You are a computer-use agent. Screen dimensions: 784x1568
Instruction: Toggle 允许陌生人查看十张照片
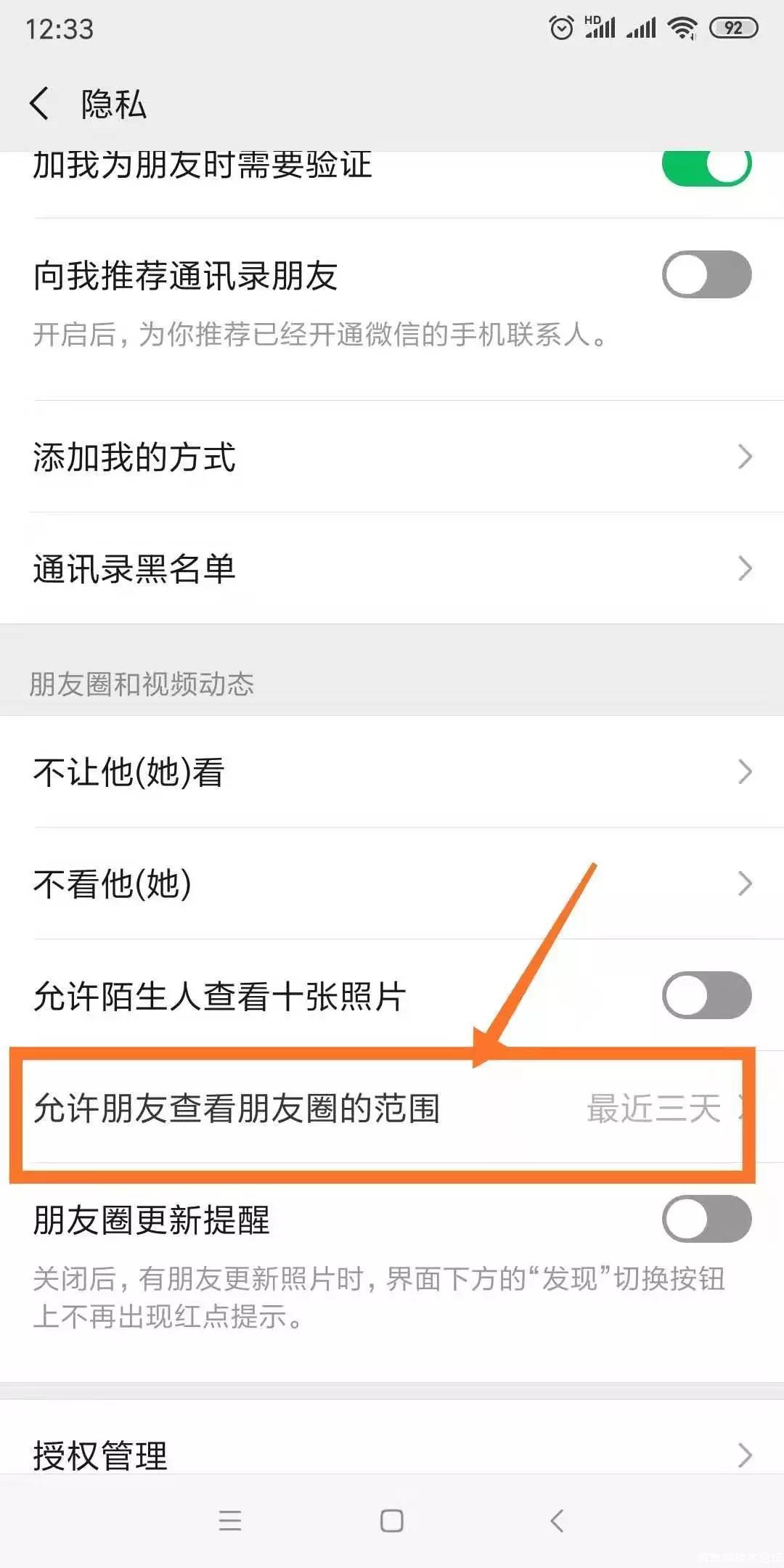point(706,995)
